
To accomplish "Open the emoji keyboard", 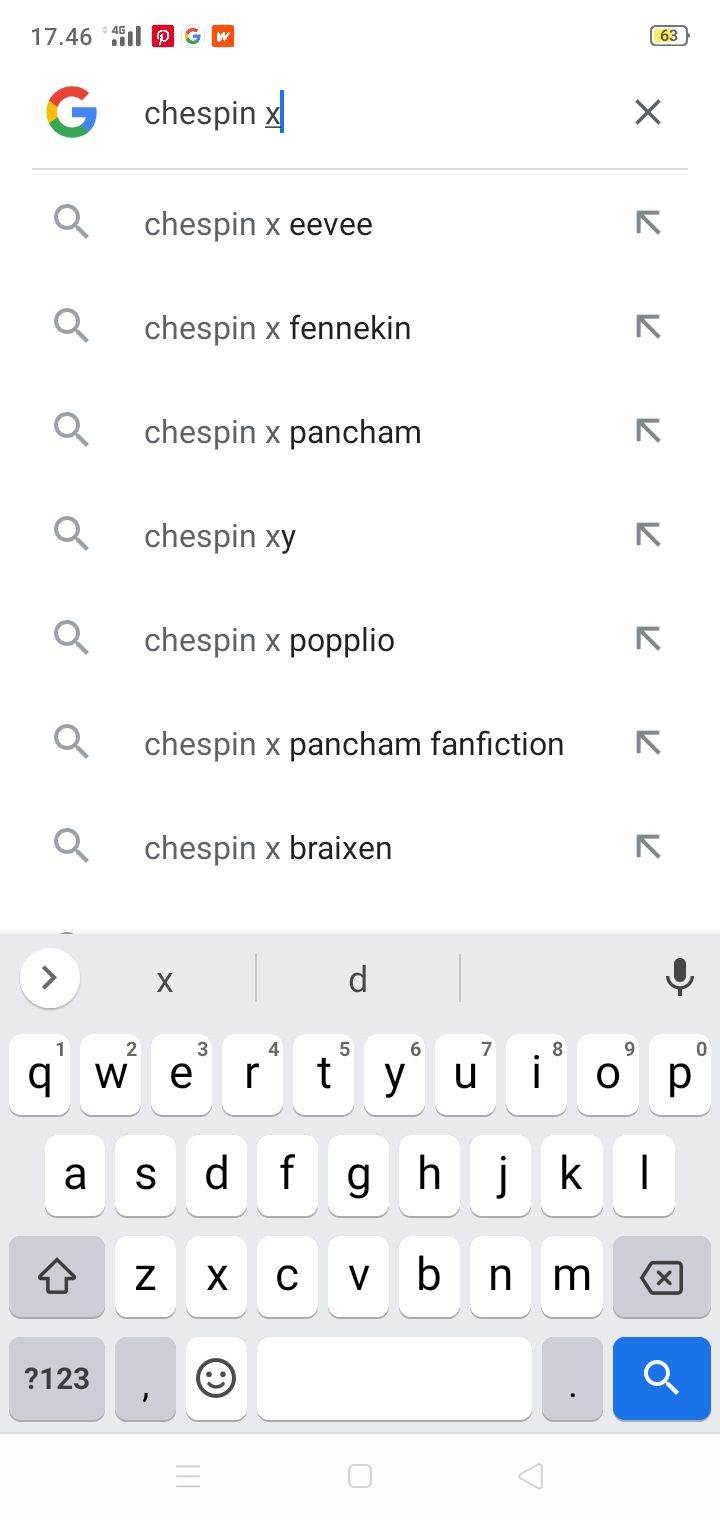I will (x=216, y=1378).
